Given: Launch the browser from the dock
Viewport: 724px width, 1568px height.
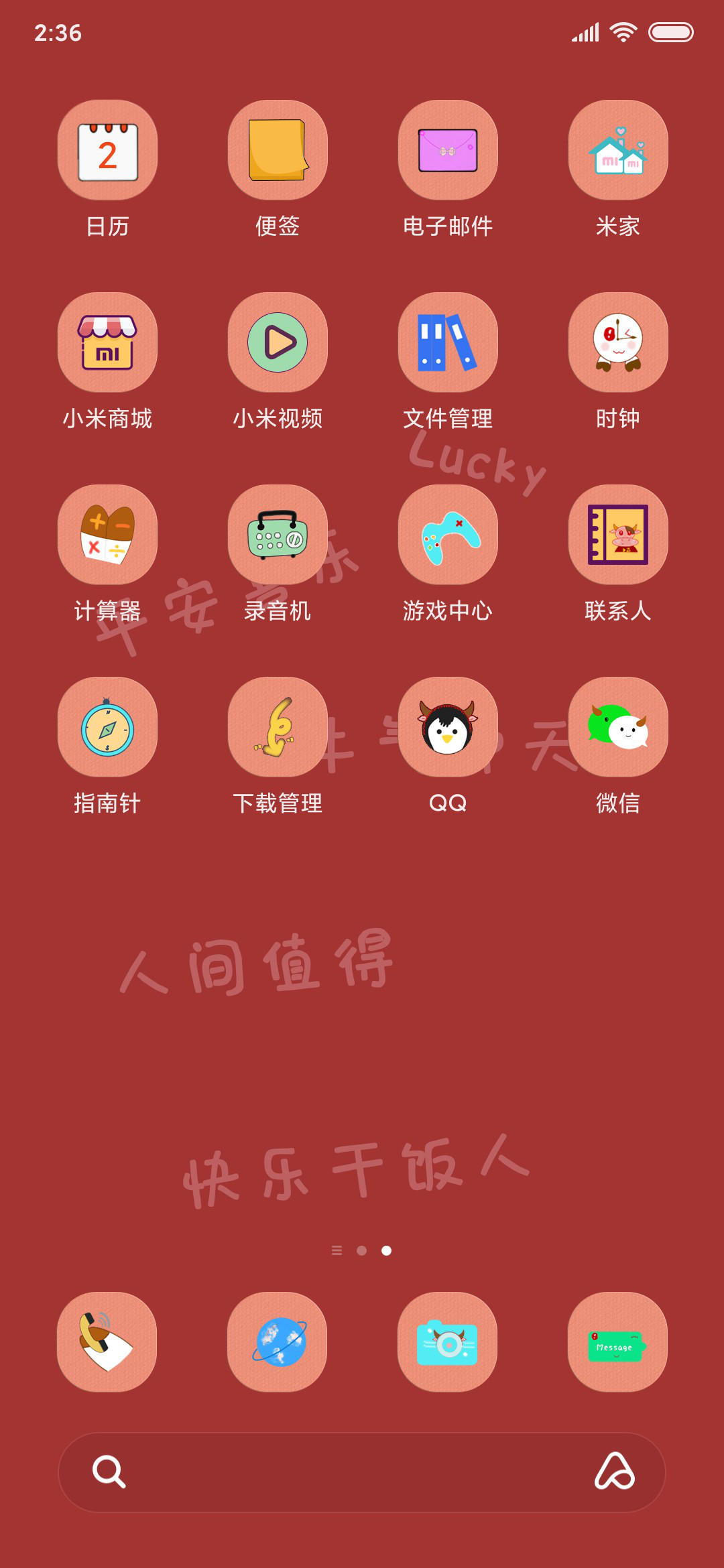Looking at the screenshot, I should tap(277, 1342).
